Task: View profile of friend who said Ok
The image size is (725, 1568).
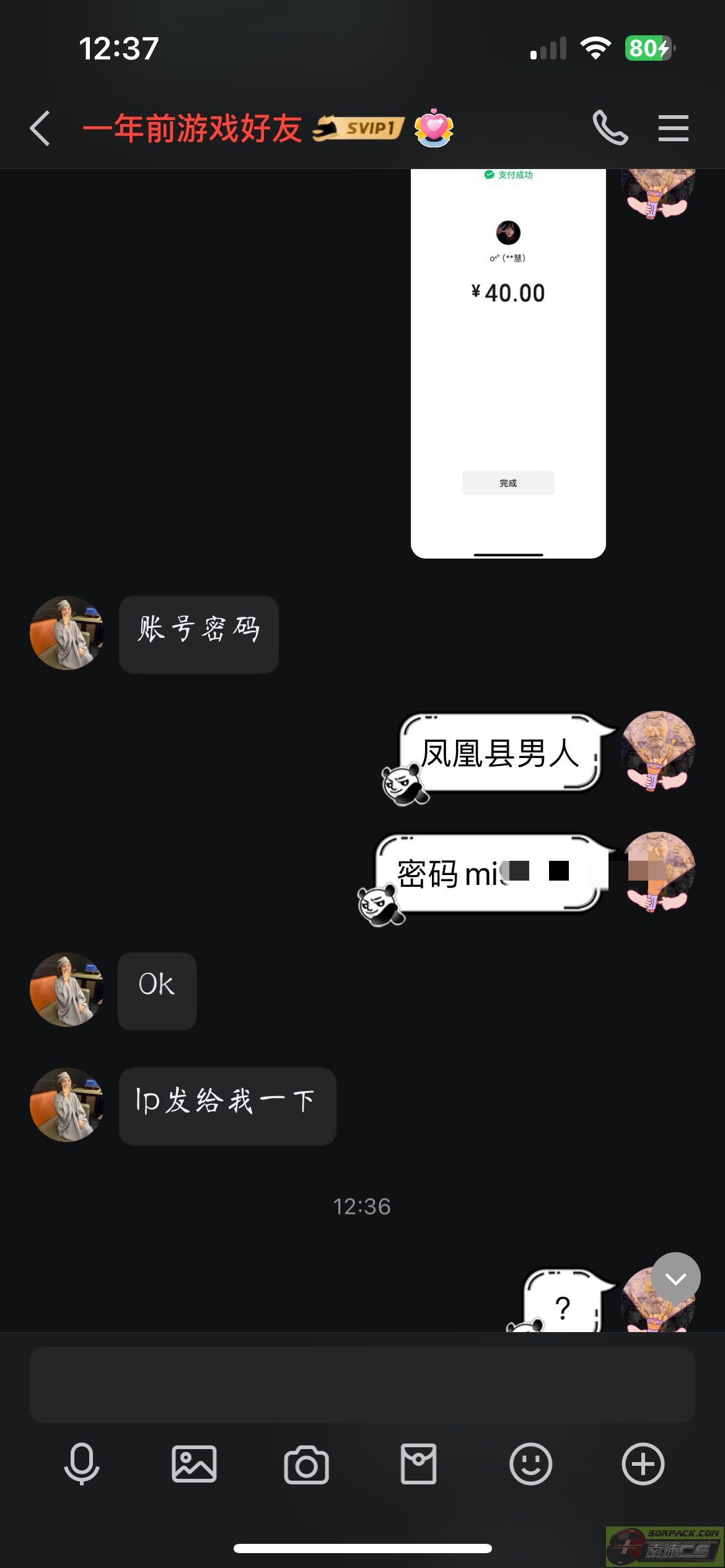Action: pos(67,990)
